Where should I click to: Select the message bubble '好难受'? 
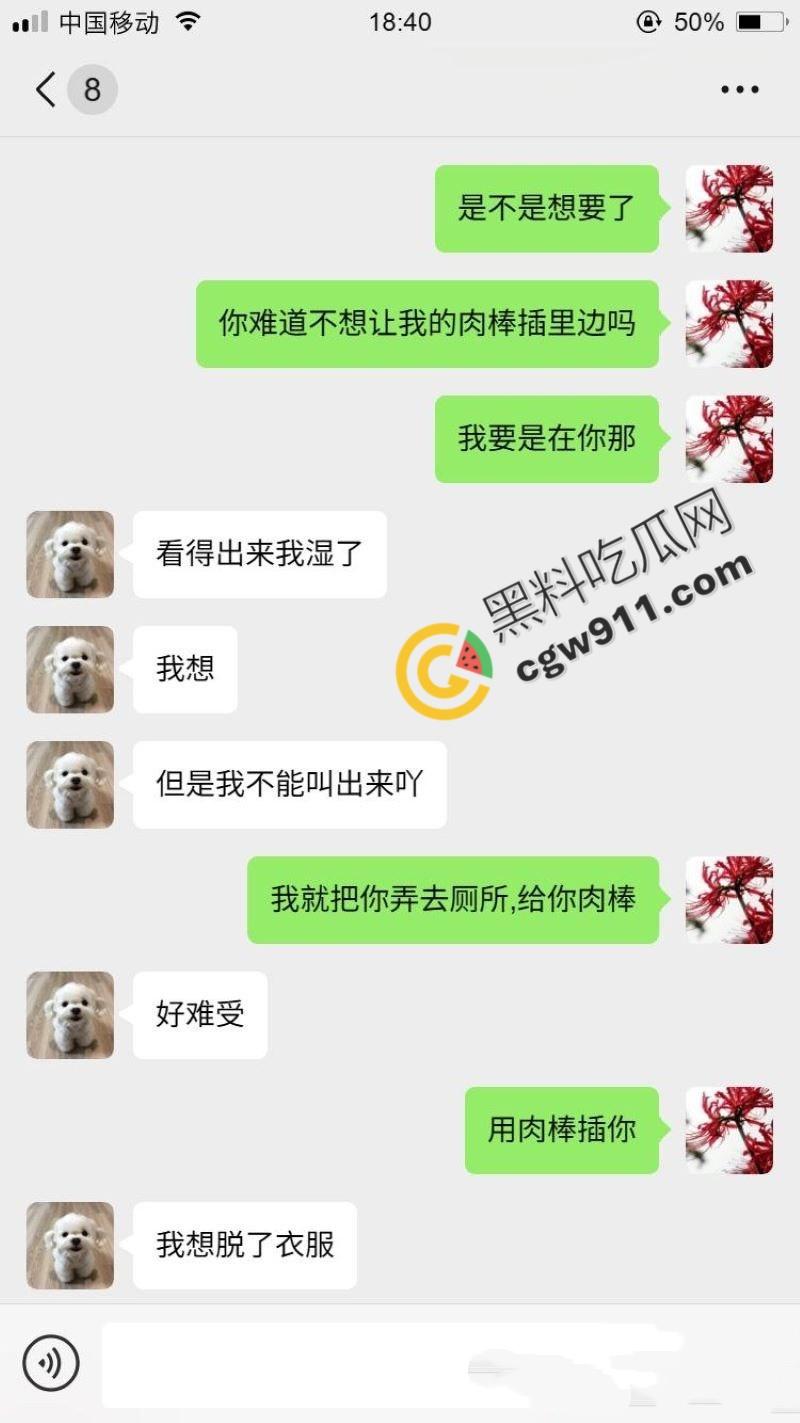tap(199, 1015)
